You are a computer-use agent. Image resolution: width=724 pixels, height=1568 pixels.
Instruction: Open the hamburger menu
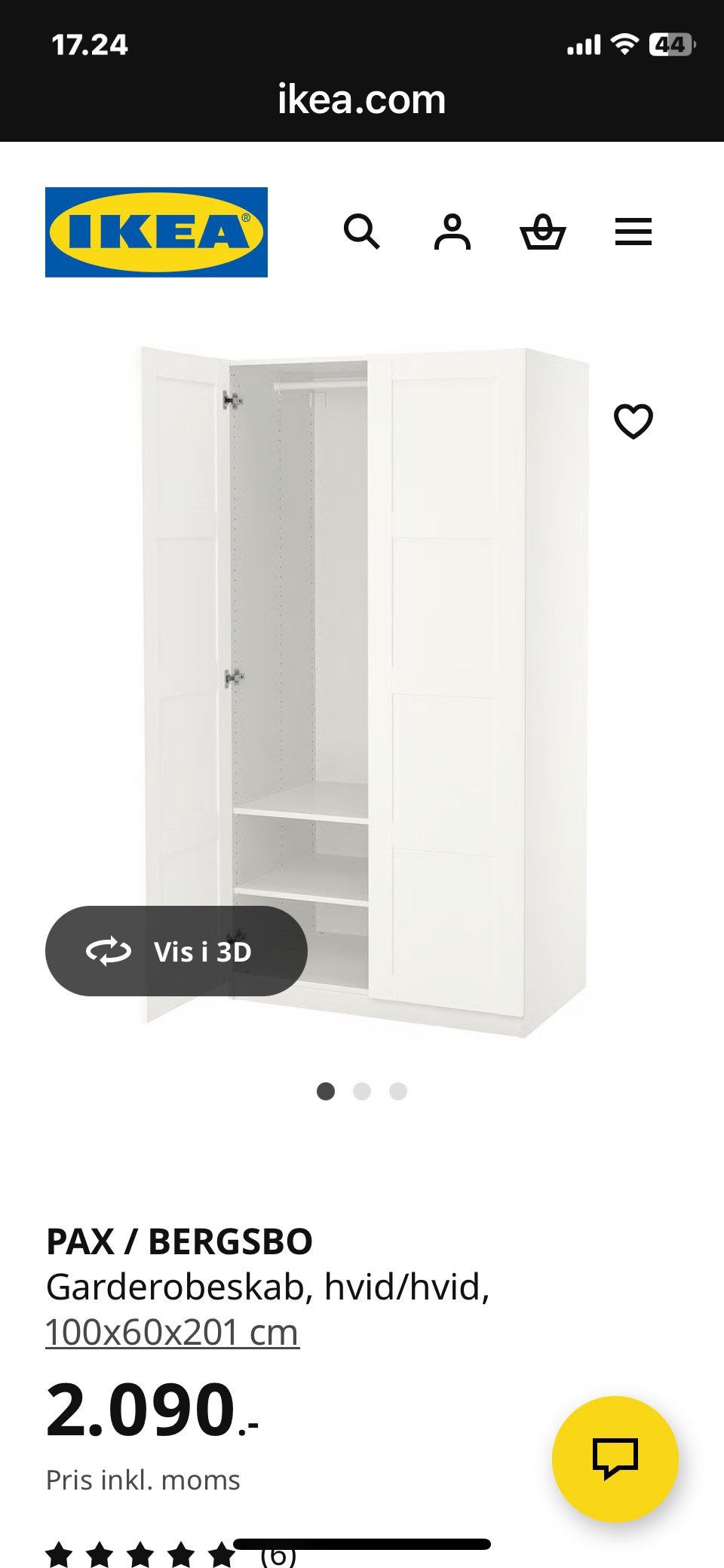click(x=633, y=232)
